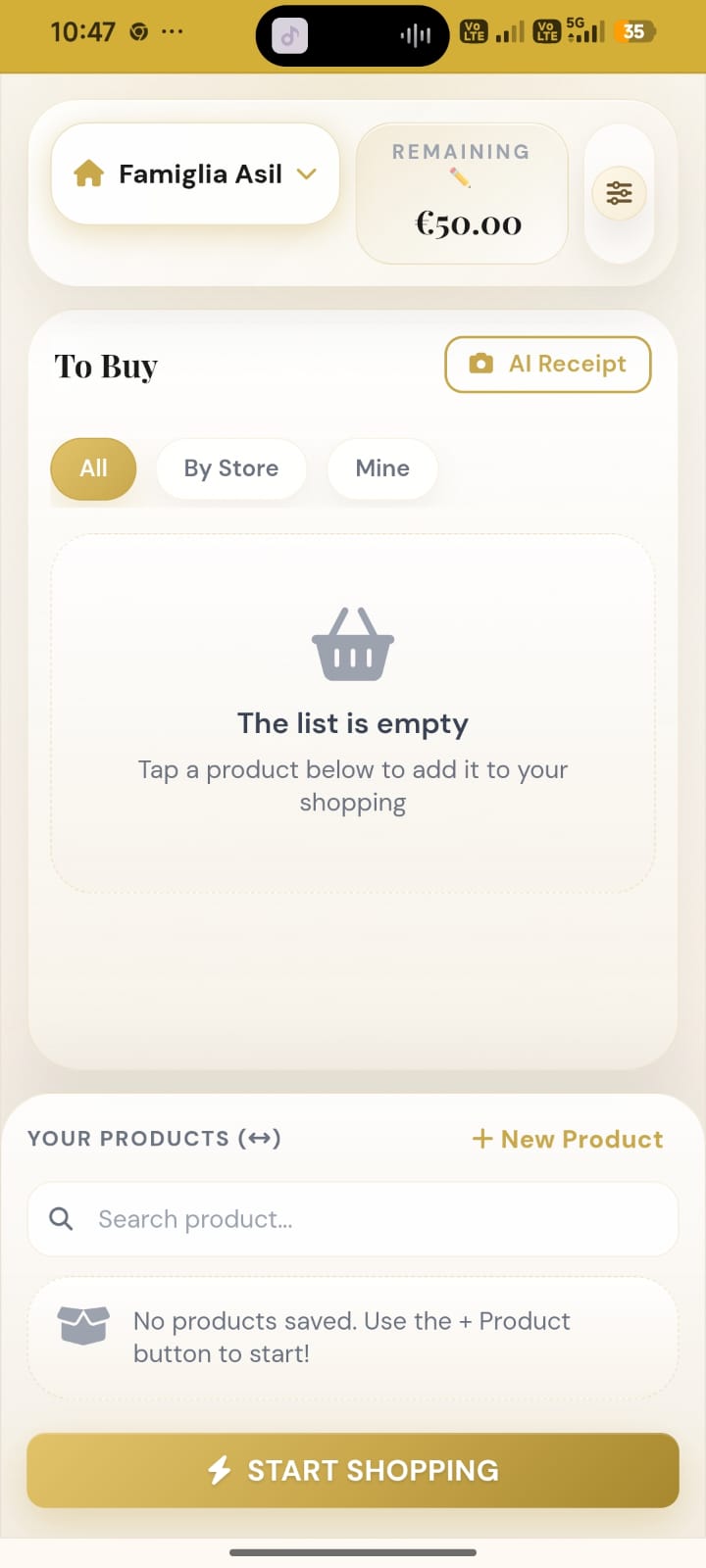Open the chevron next to Famiglia Asil

click(x=306, y=173)
